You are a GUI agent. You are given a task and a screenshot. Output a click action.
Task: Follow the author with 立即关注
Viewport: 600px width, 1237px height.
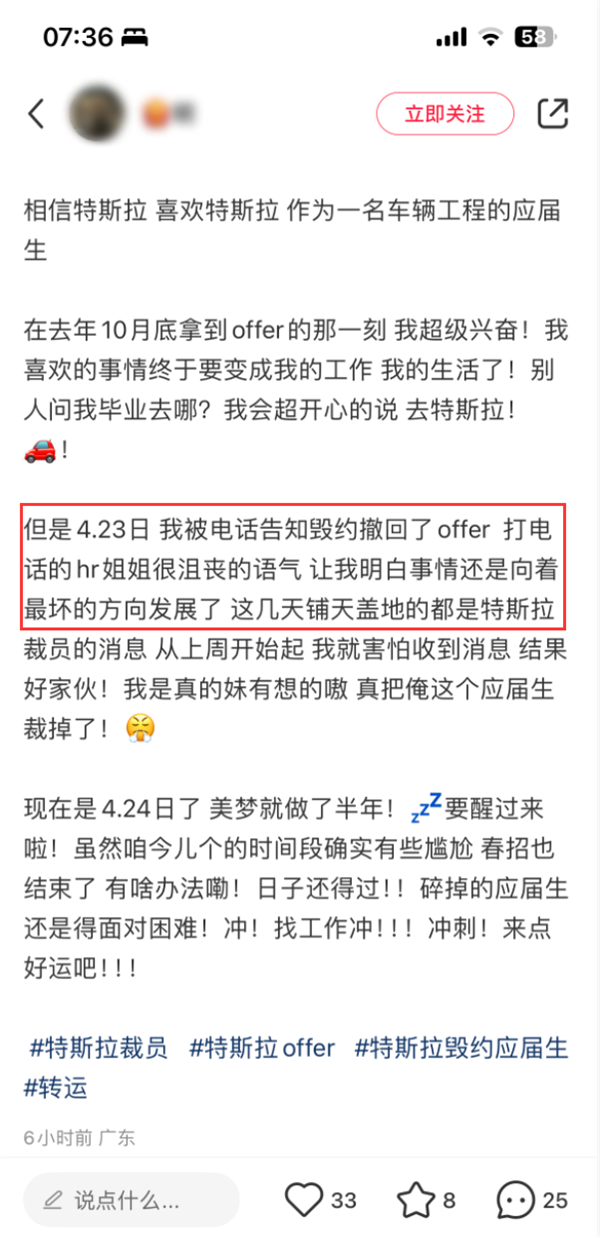pyautogui.click(x=444, y=113)
